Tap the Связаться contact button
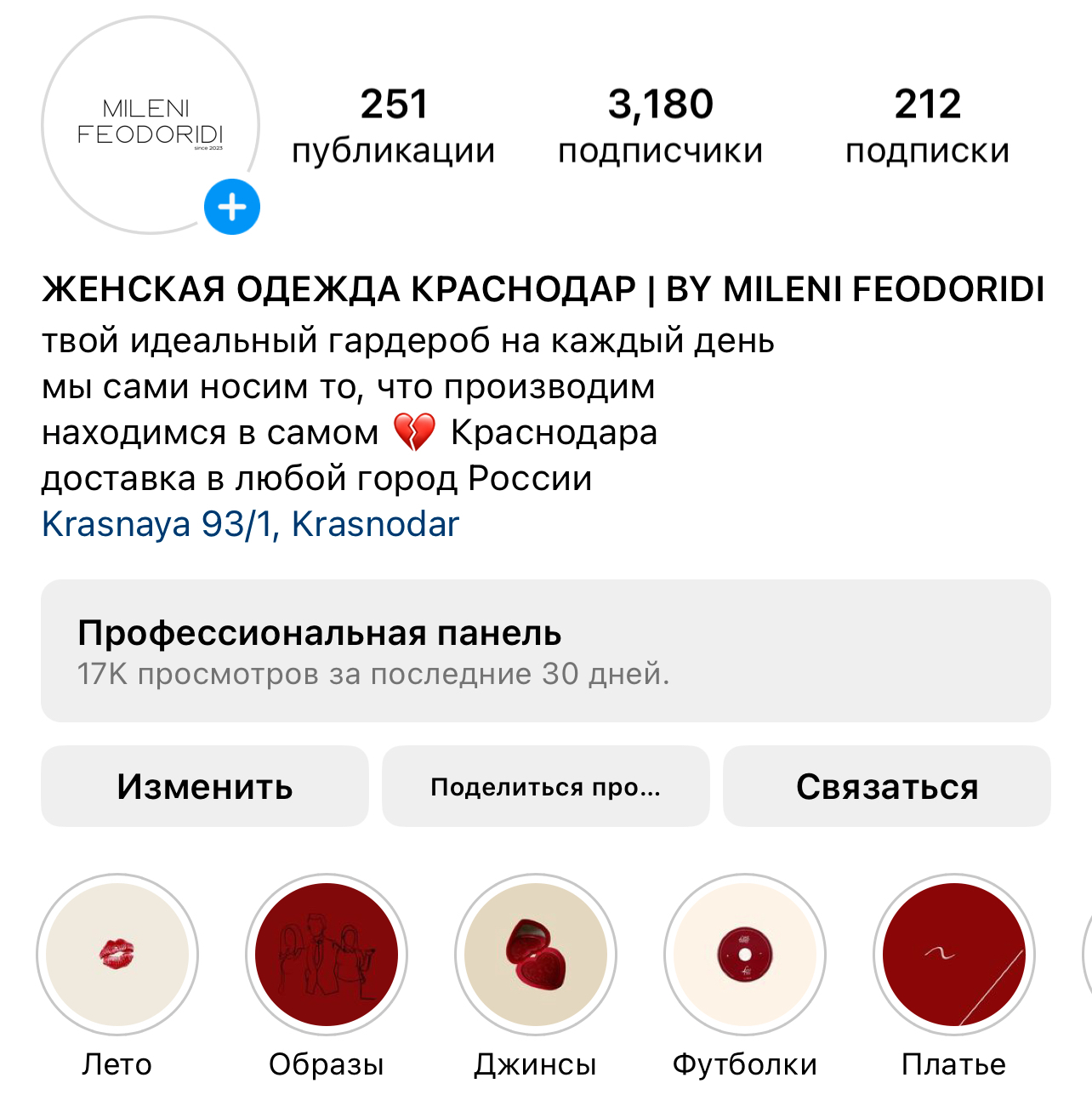This screenshot has height=1112, width=1092. click(886, 786)
